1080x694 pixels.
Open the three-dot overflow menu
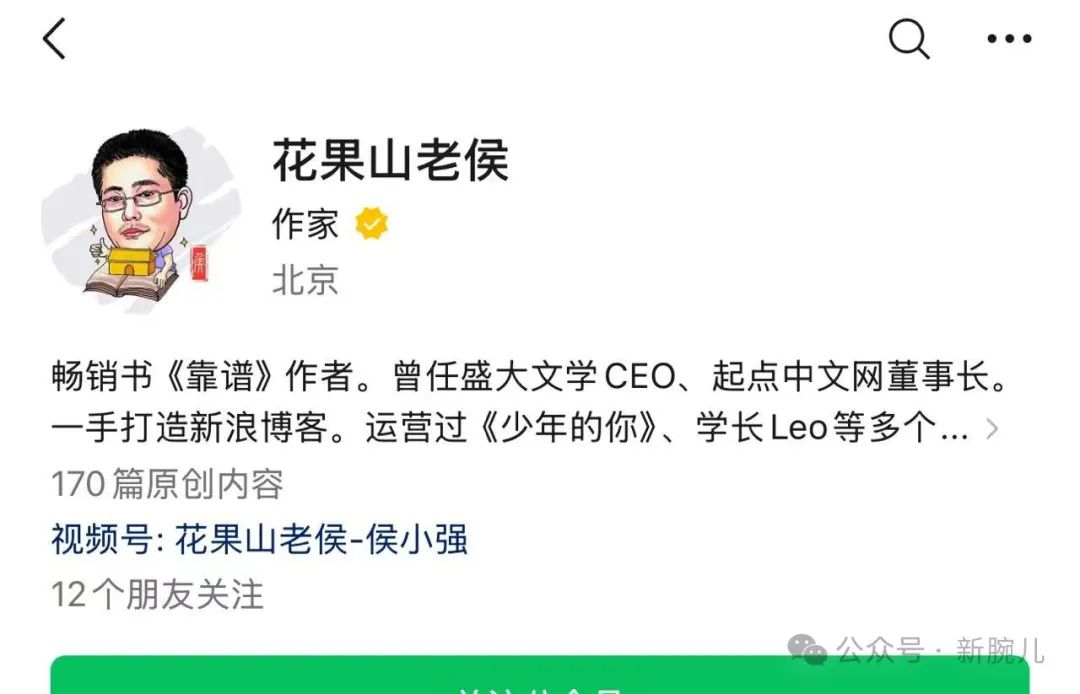click(x=1008, y=40)
